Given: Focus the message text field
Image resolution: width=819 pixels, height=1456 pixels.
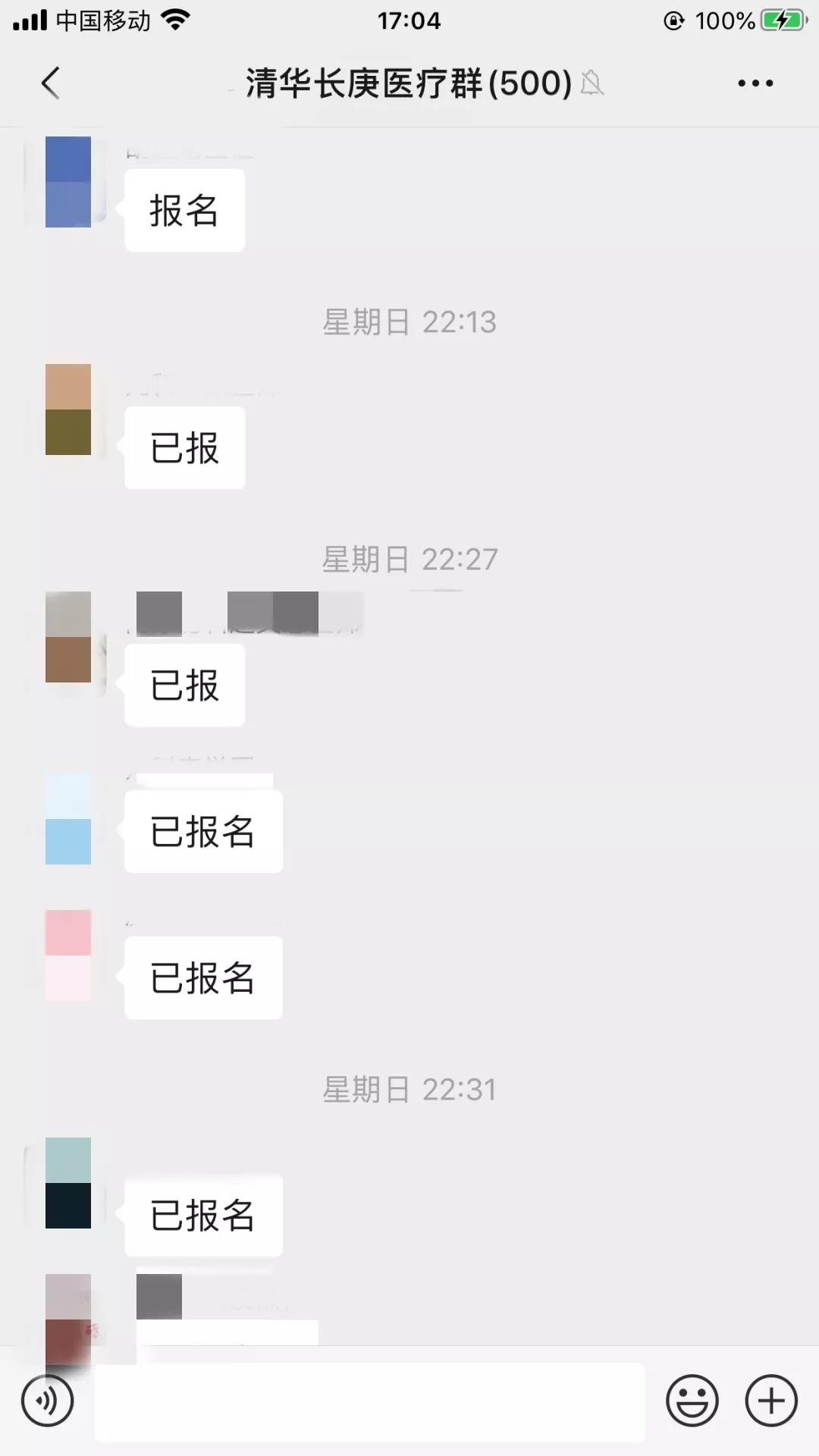Looking at the screenshot, I should pos(369,1401).
